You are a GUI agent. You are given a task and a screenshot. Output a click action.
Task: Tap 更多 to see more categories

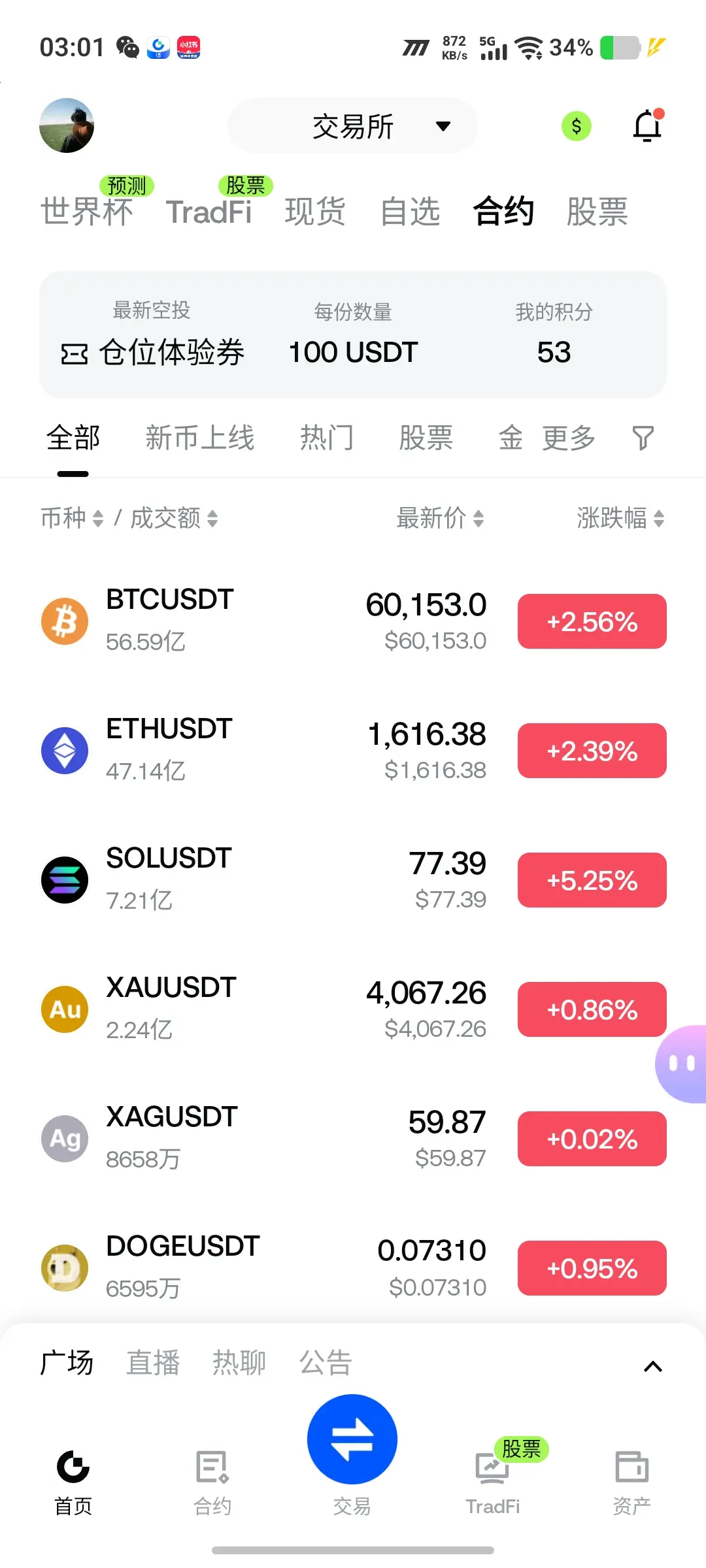[569, 438]
